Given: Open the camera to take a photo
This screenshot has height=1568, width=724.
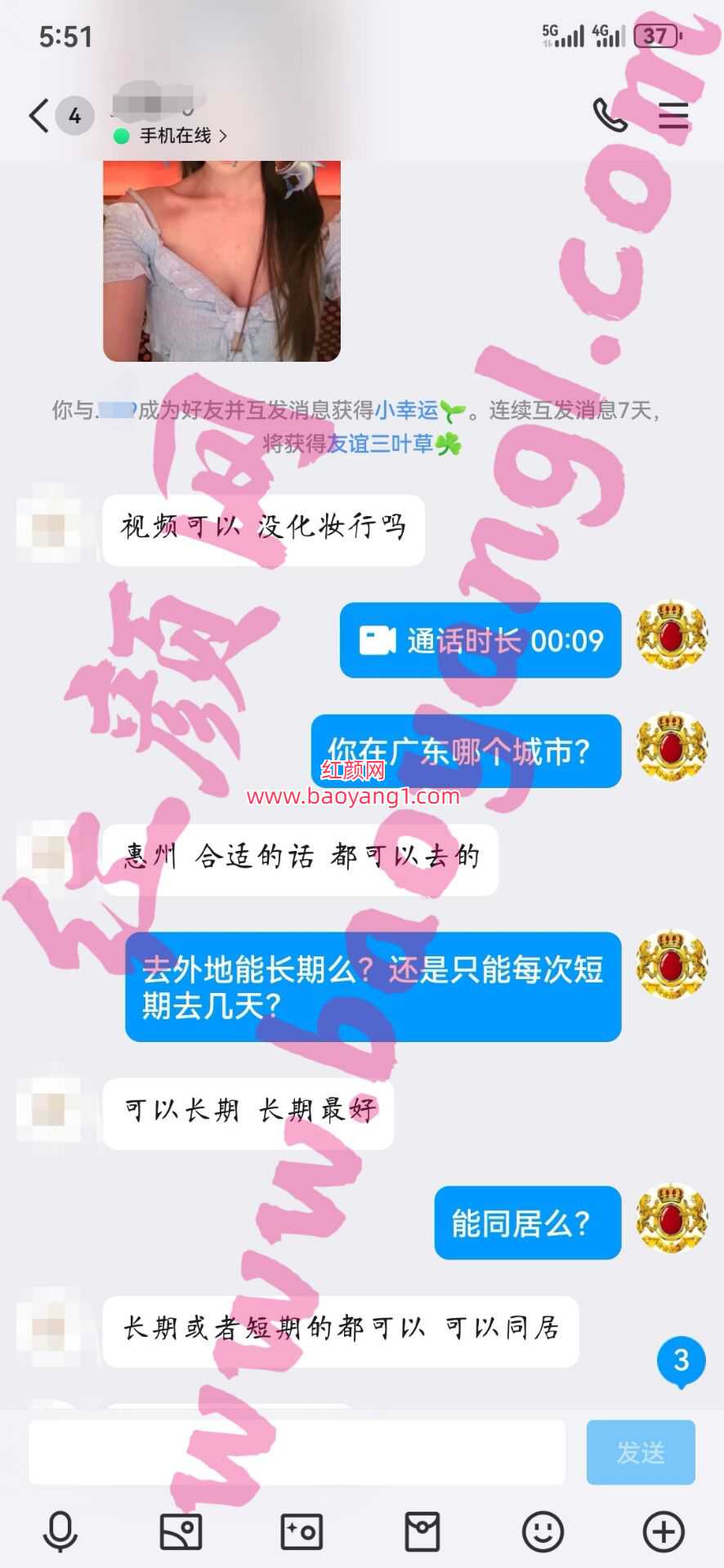Looking at the screenshot, I should (302, 1531).
